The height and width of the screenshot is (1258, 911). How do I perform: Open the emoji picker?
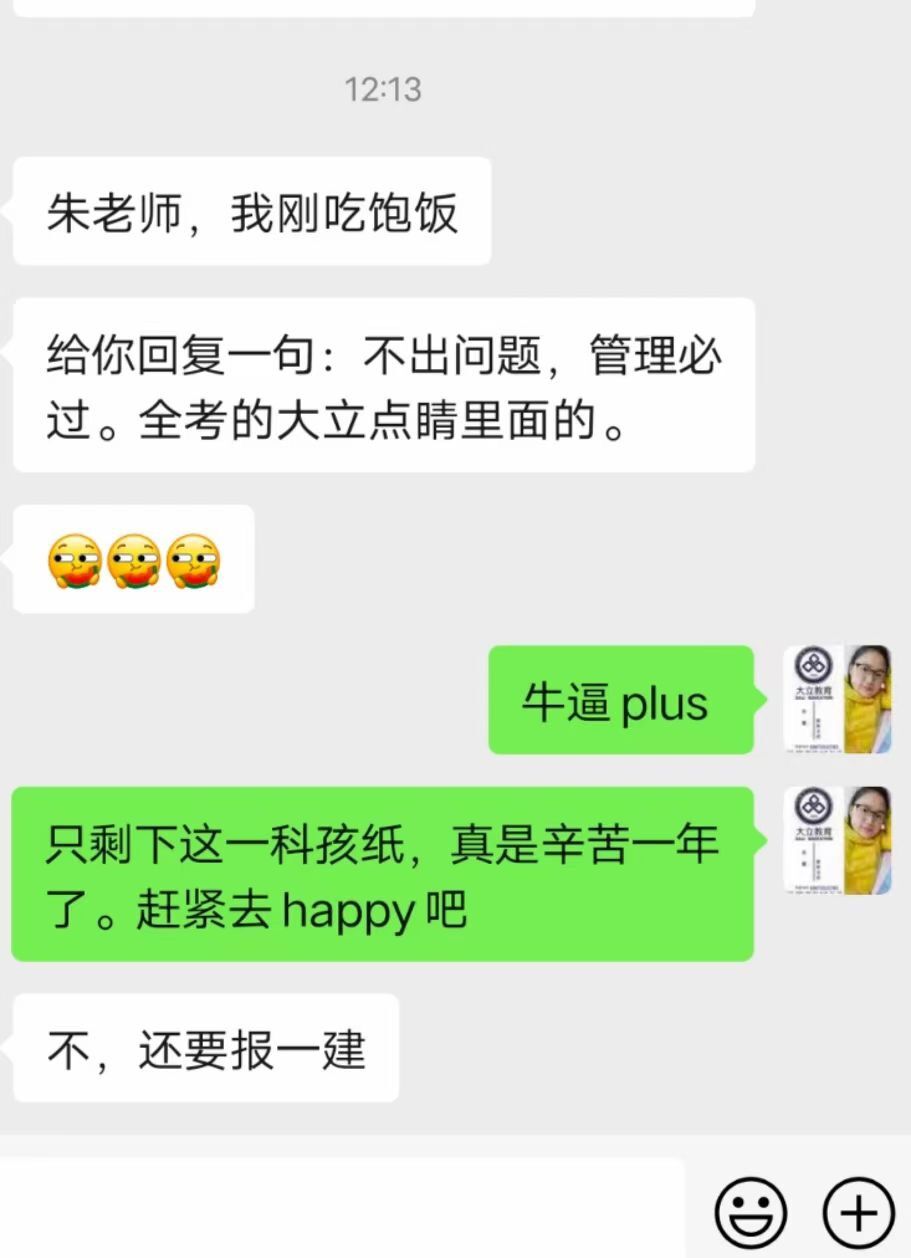point(750,1211)
